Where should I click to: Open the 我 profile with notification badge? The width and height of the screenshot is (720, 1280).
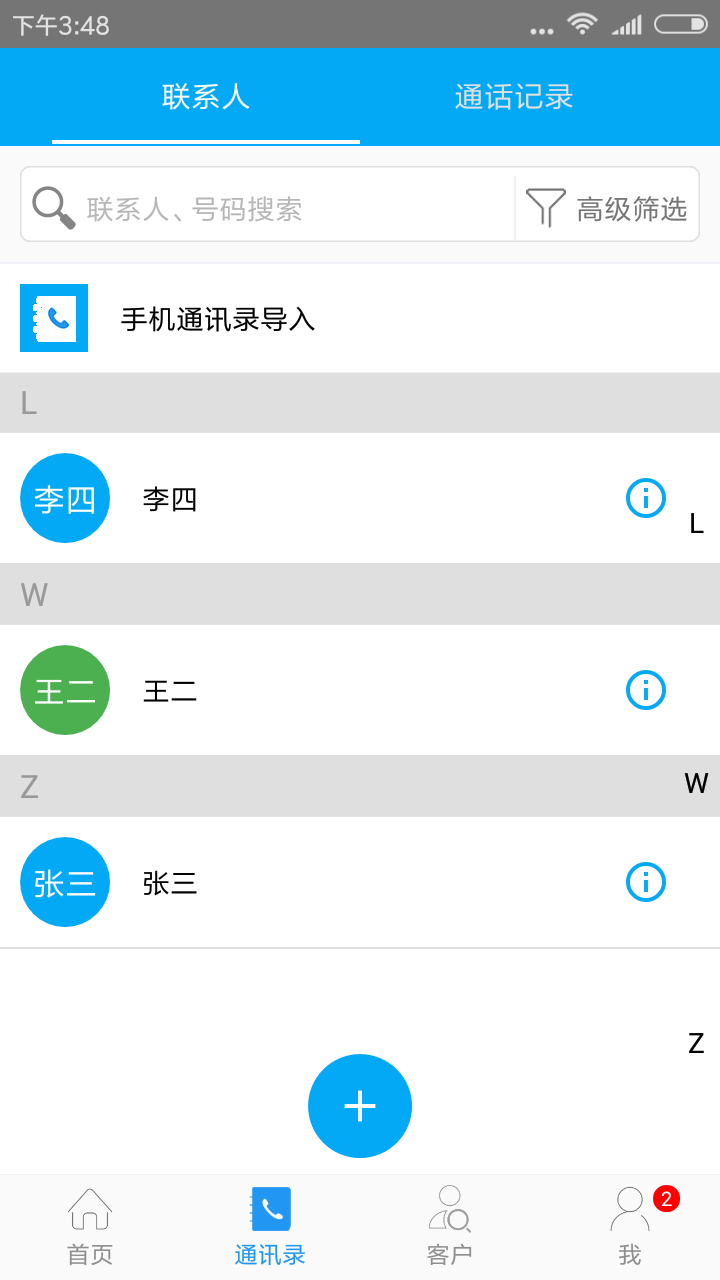tap(630, 1224)
